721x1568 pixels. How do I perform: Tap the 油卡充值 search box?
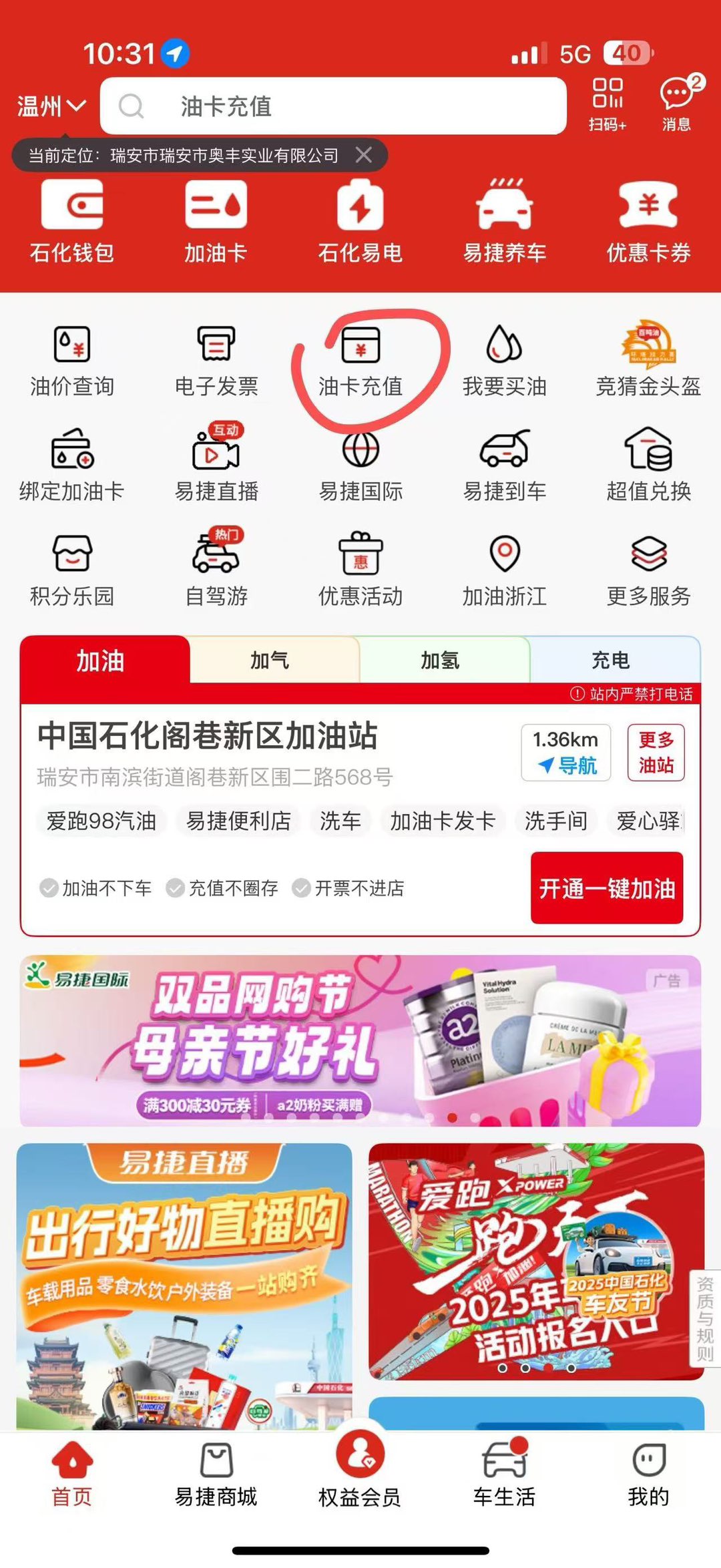click(334, 106)
